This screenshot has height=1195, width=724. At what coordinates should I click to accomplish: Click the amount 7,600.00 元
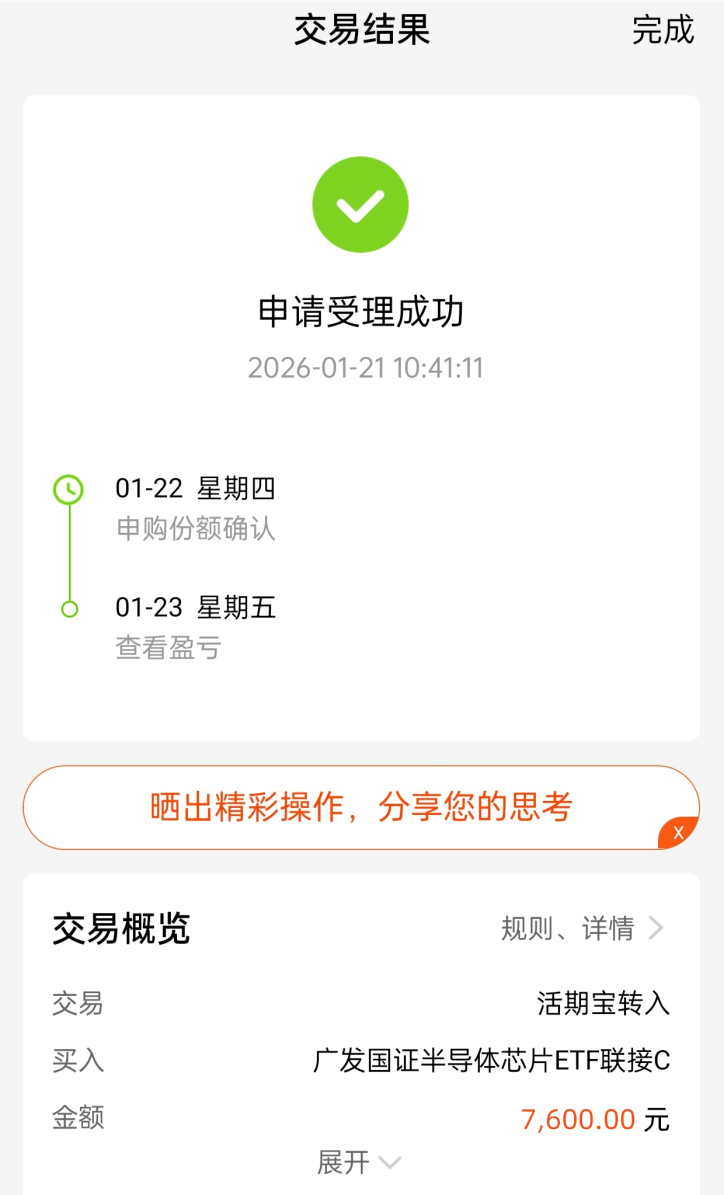[x=601, y=1119]
